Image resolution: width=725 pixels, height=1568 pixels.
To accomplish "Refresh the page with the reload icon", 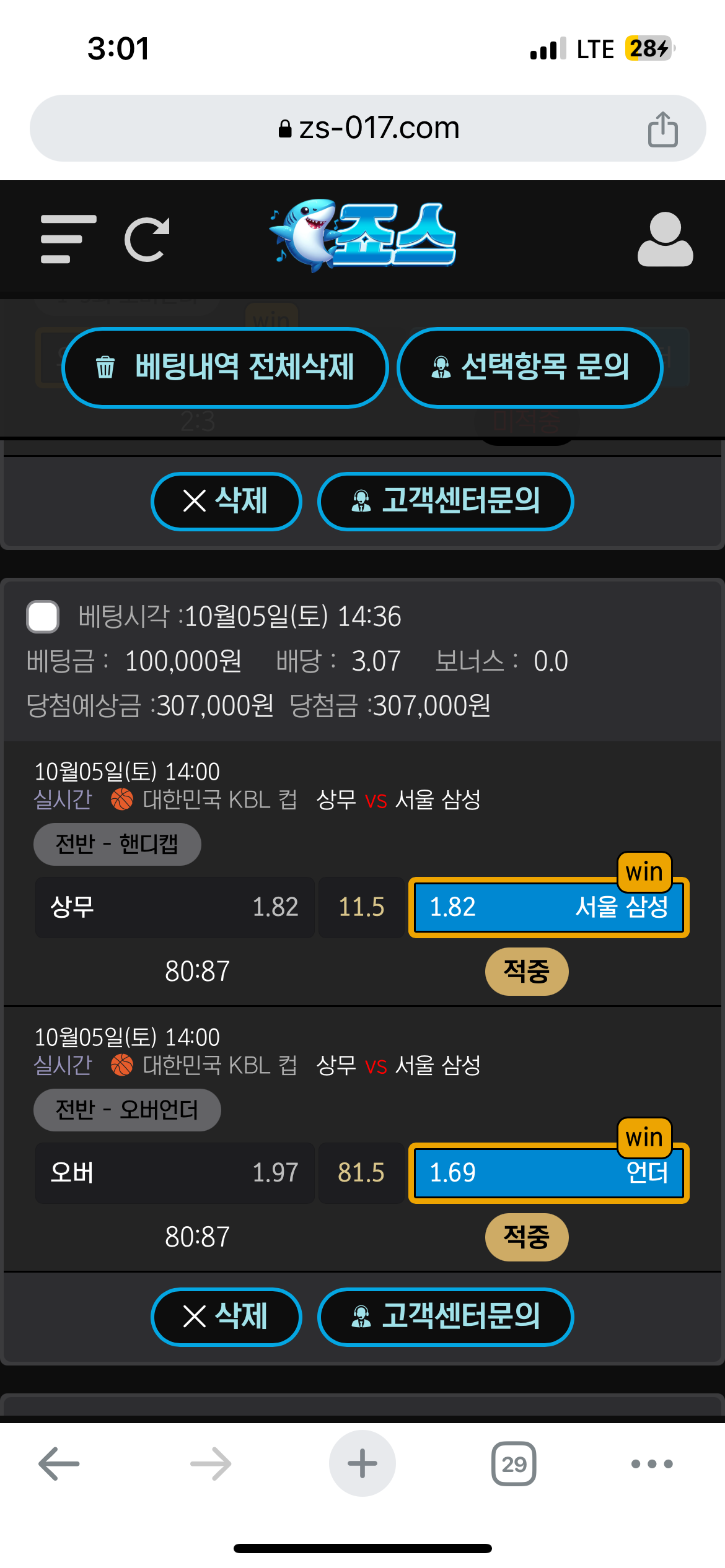I will 147,239.
